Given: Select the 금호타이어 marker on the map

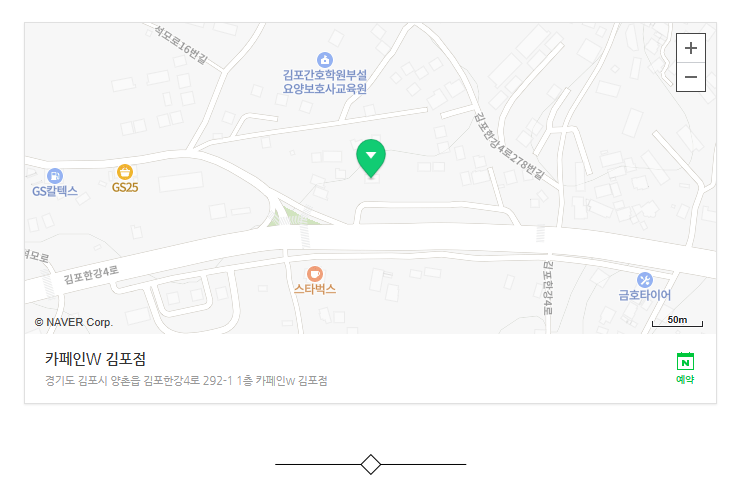Looking at the screenshot, I should (x=645, y=280).
